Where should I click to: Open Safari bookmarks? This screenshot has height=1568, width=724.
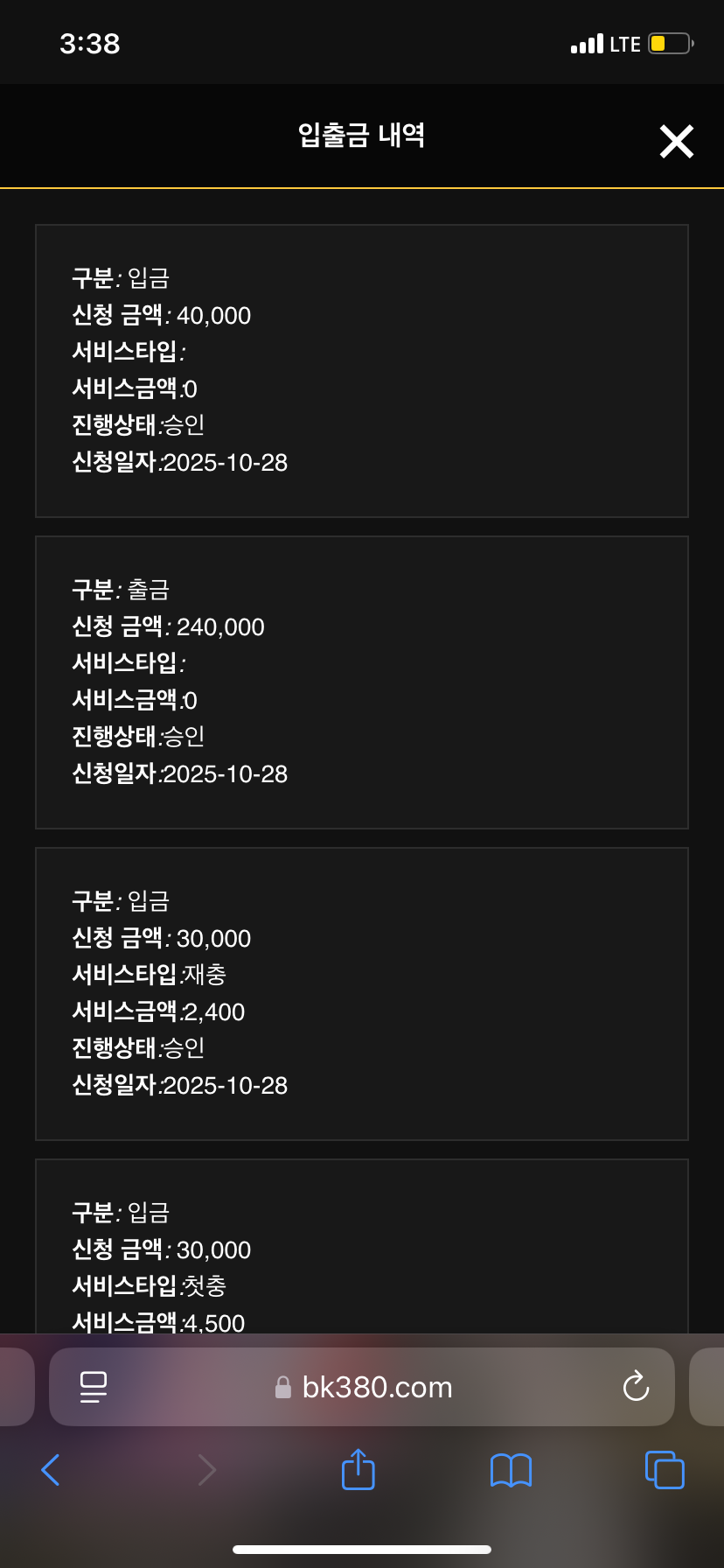(511, 1469)
